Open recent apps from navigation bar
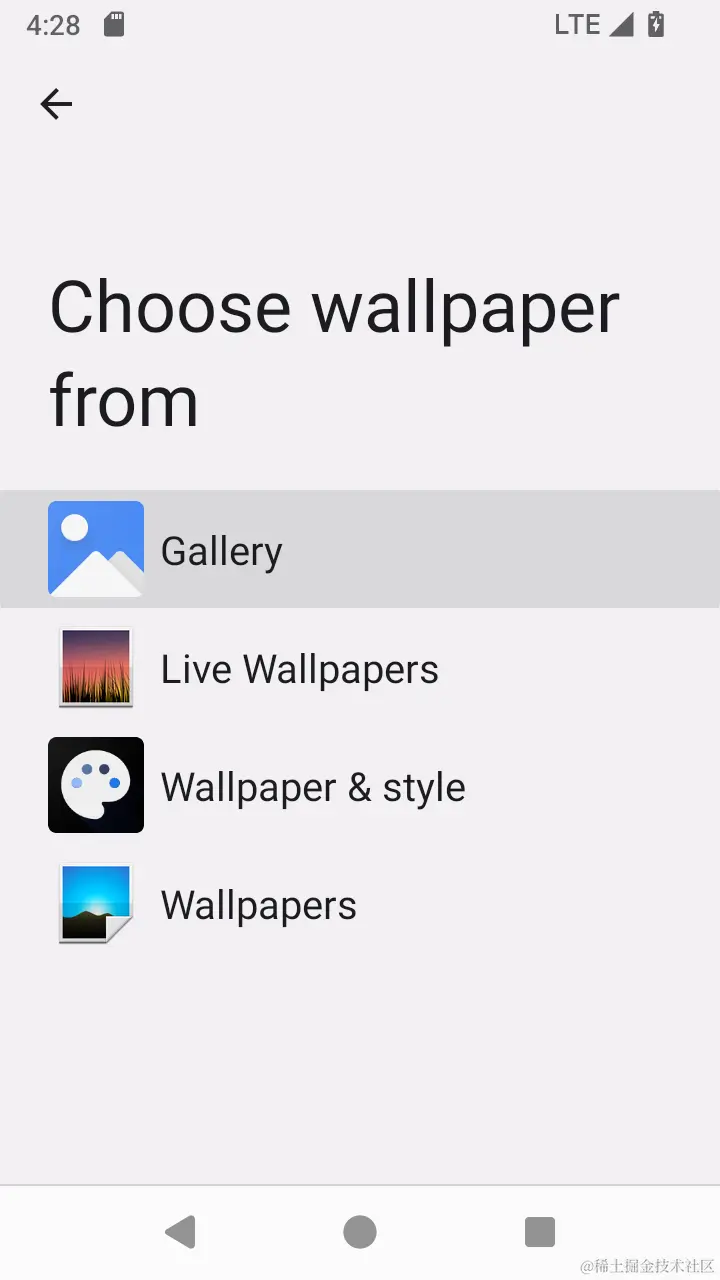720x1280 pixels. point(540,1232)
